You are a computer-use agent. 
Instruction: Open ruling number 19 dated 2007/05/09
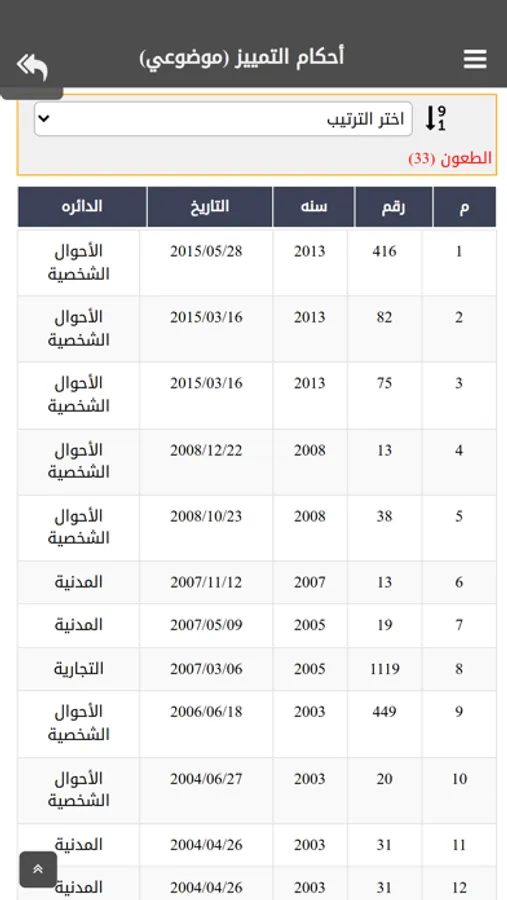(x=257, y=626)
